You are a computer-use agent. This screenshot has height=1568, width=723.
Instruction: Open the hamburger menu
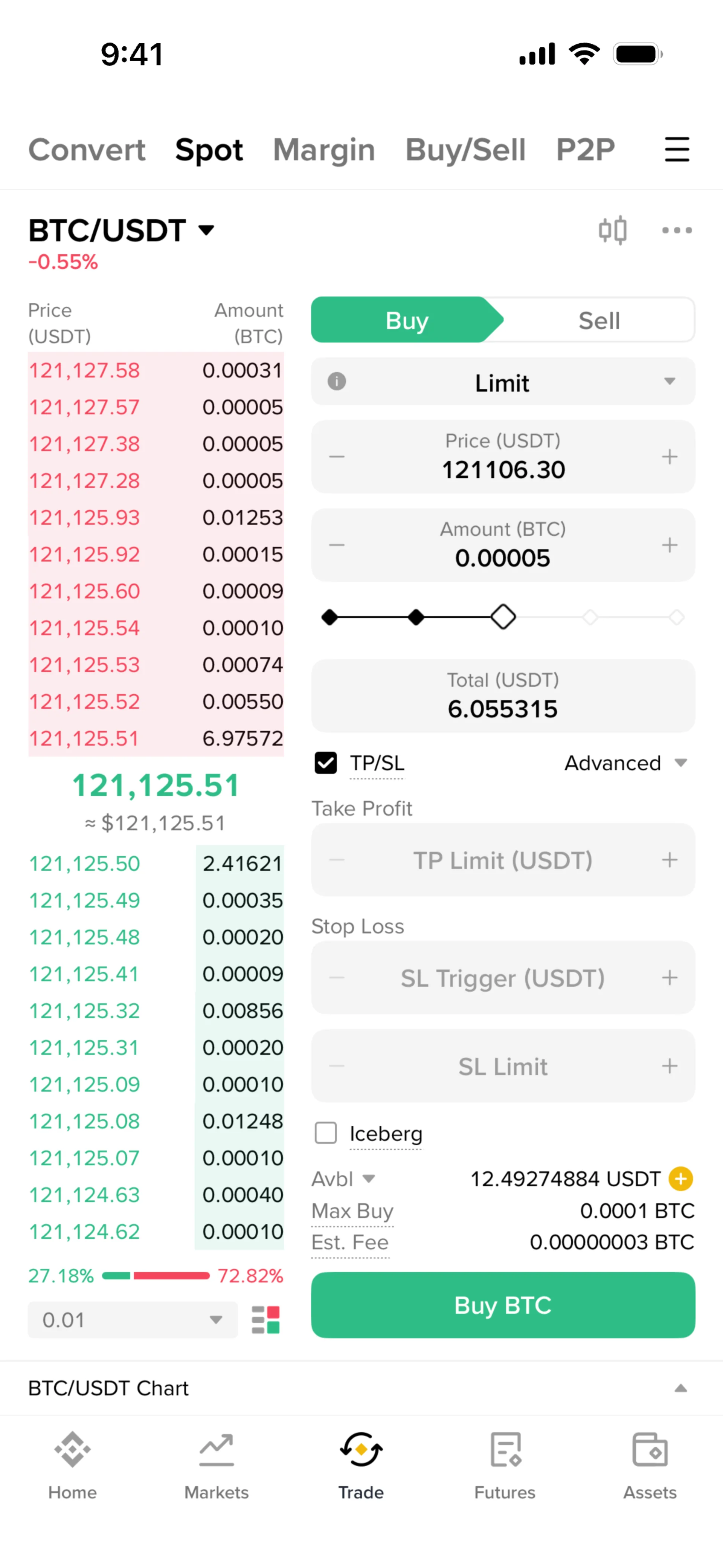point(677,150)
